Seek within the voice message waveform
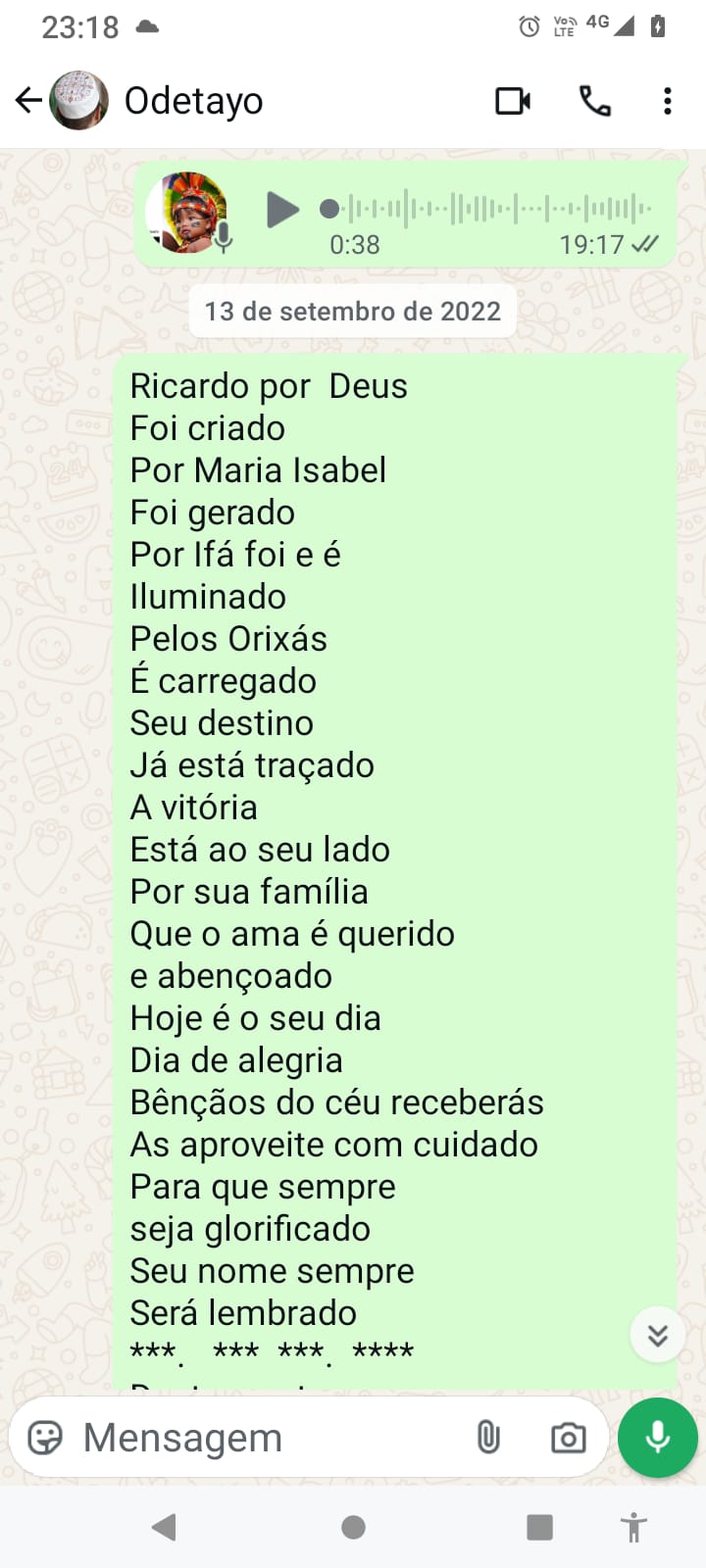Image resolution: width=706 pixels, height=1568 pixels. point(490,208)
